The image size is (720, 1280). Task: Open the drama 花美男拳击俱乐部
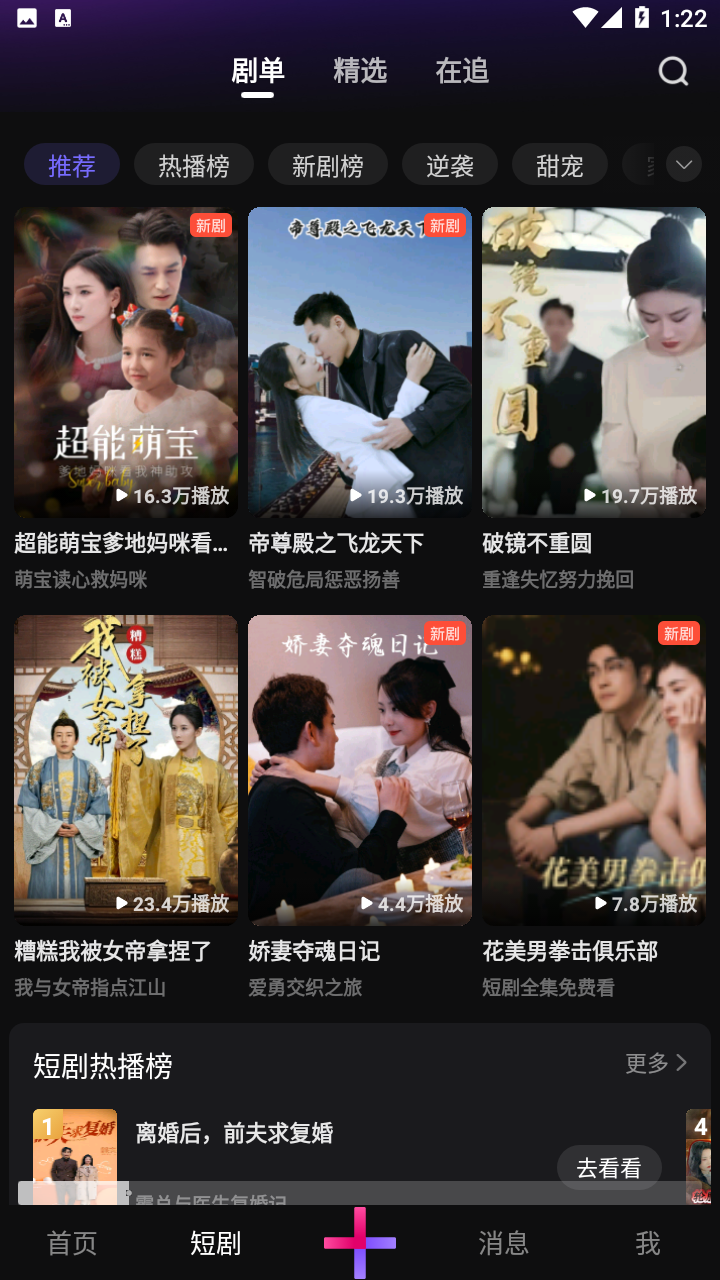[594, 770]
